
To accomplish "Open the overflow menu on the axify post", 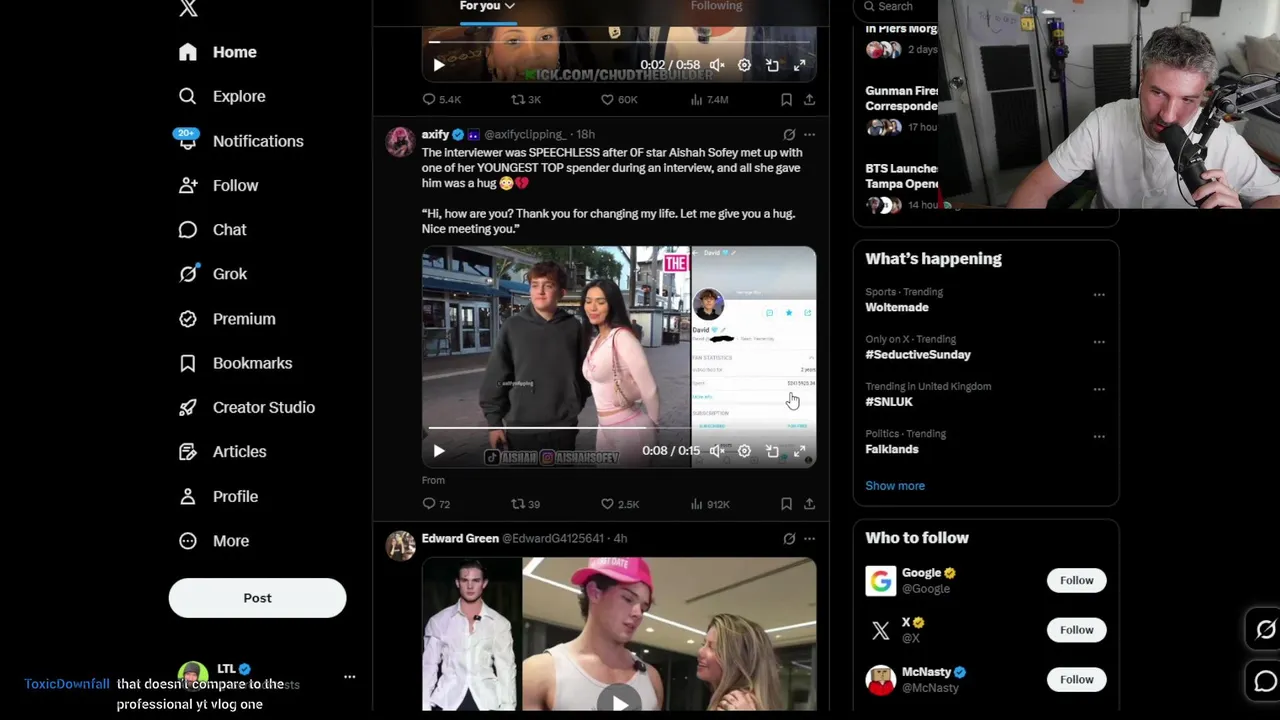I will tap(809, 134).
